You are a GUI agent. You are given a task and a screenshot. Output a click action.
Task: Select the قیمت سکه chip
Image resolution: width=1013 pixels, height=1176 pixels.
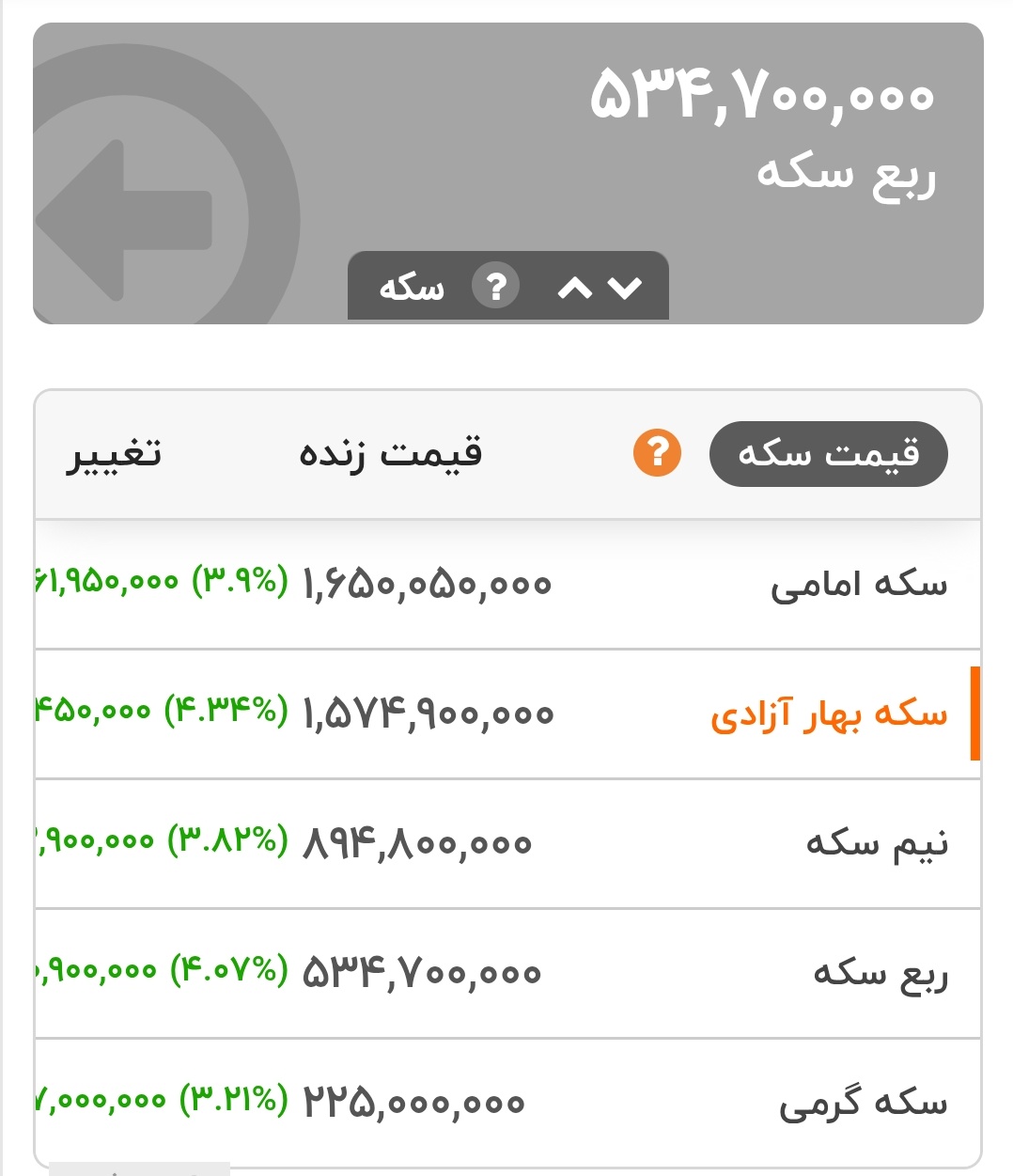[828, 454]
